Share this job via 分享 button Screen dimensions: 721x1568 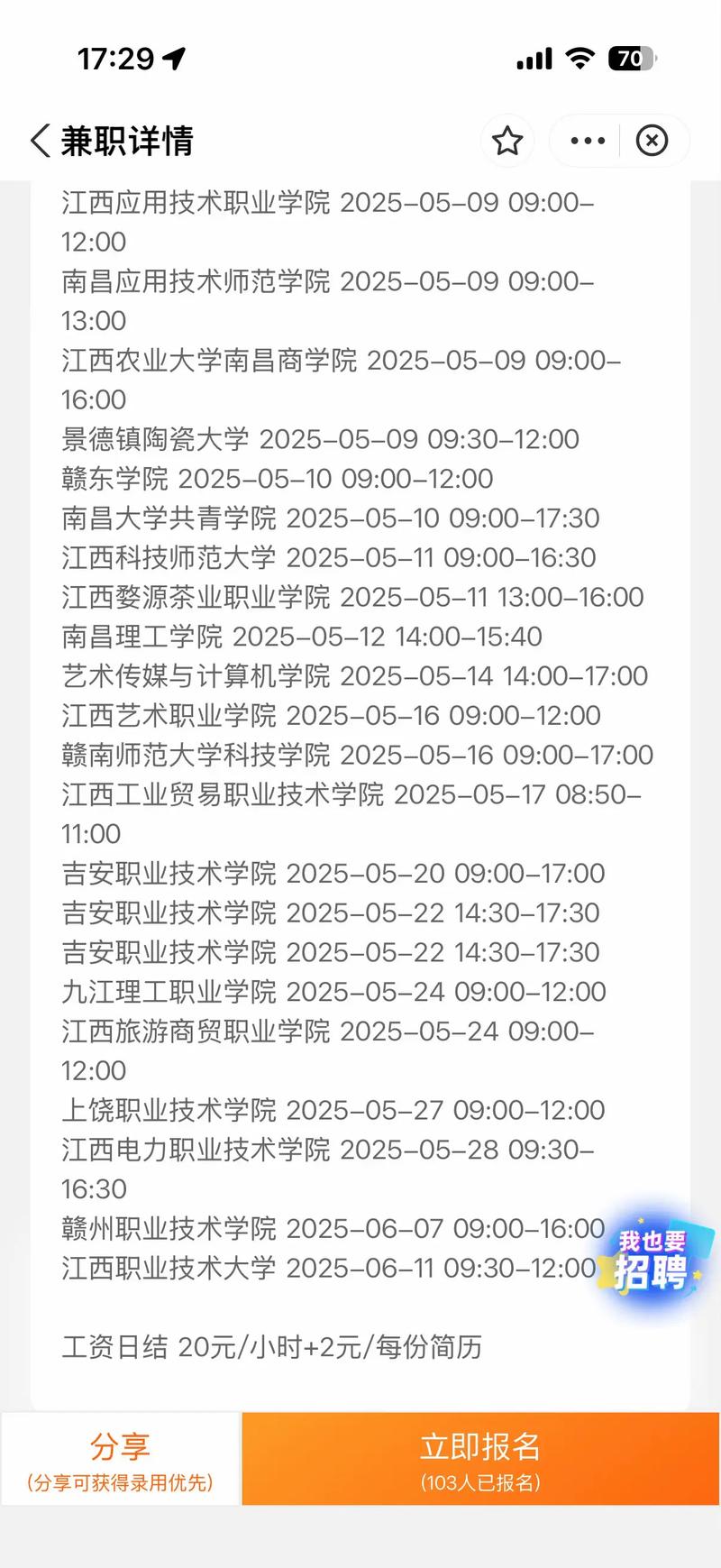click(x=121, y=1459)
